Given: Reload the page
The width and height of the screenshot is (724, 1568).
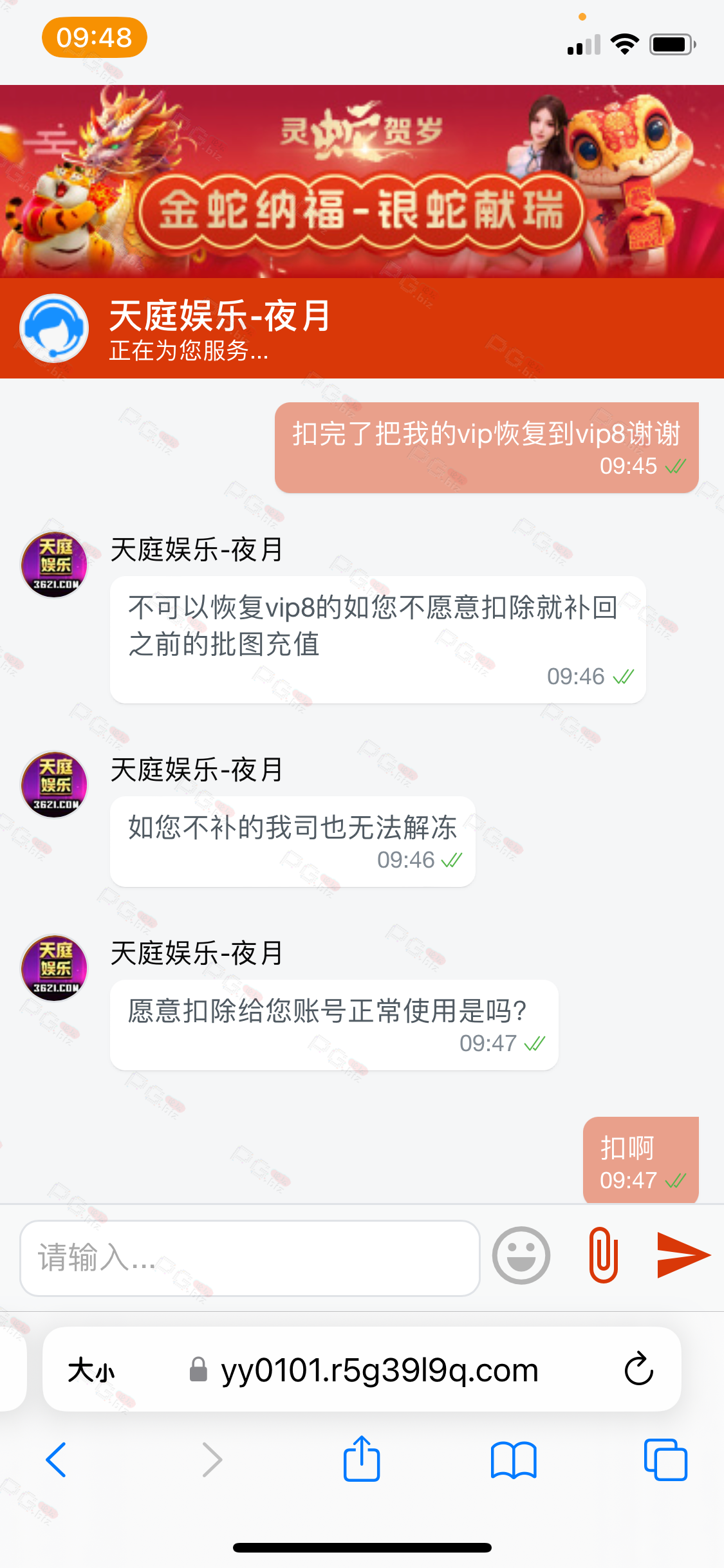Looking at the screenshot, I should (x=638, y=1369).
